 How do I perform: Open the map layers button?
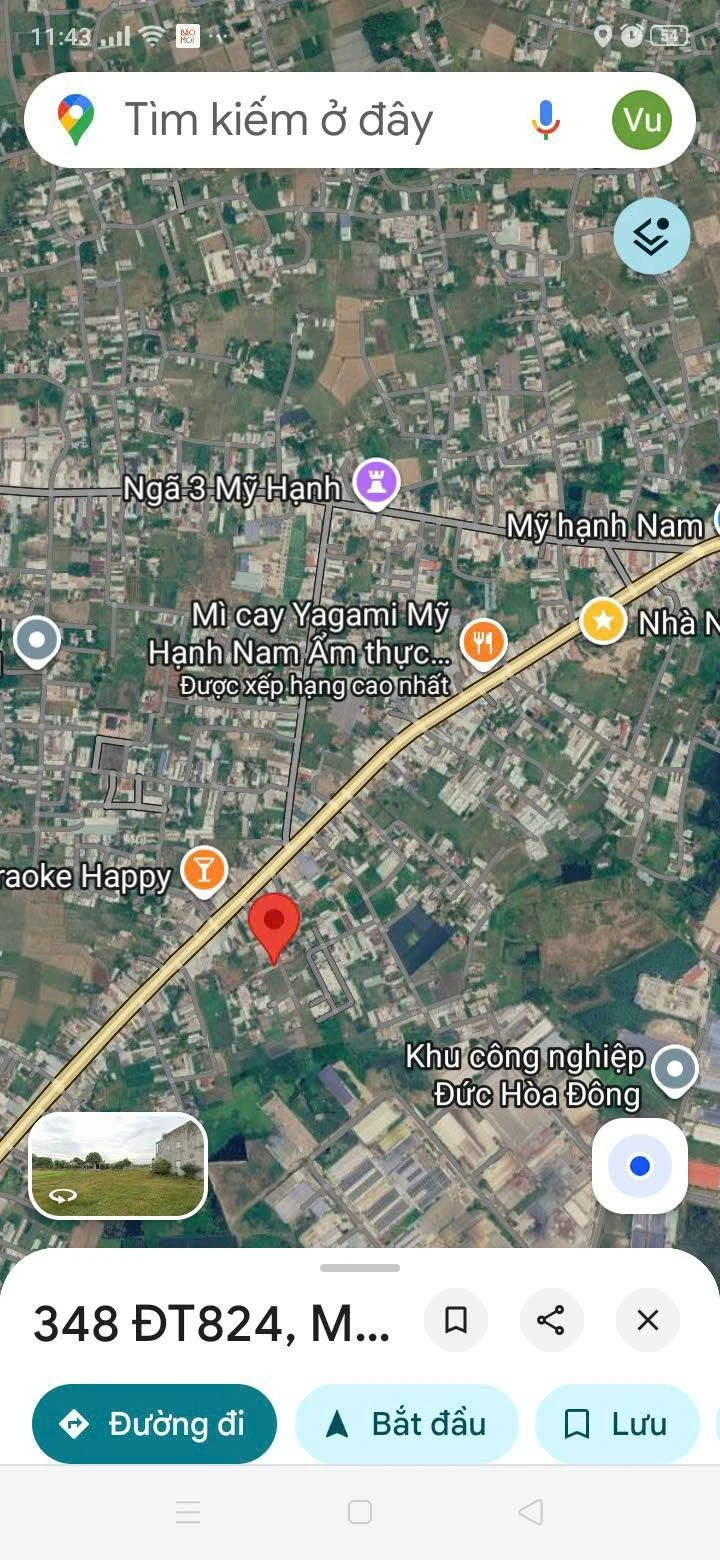[652, 236]
